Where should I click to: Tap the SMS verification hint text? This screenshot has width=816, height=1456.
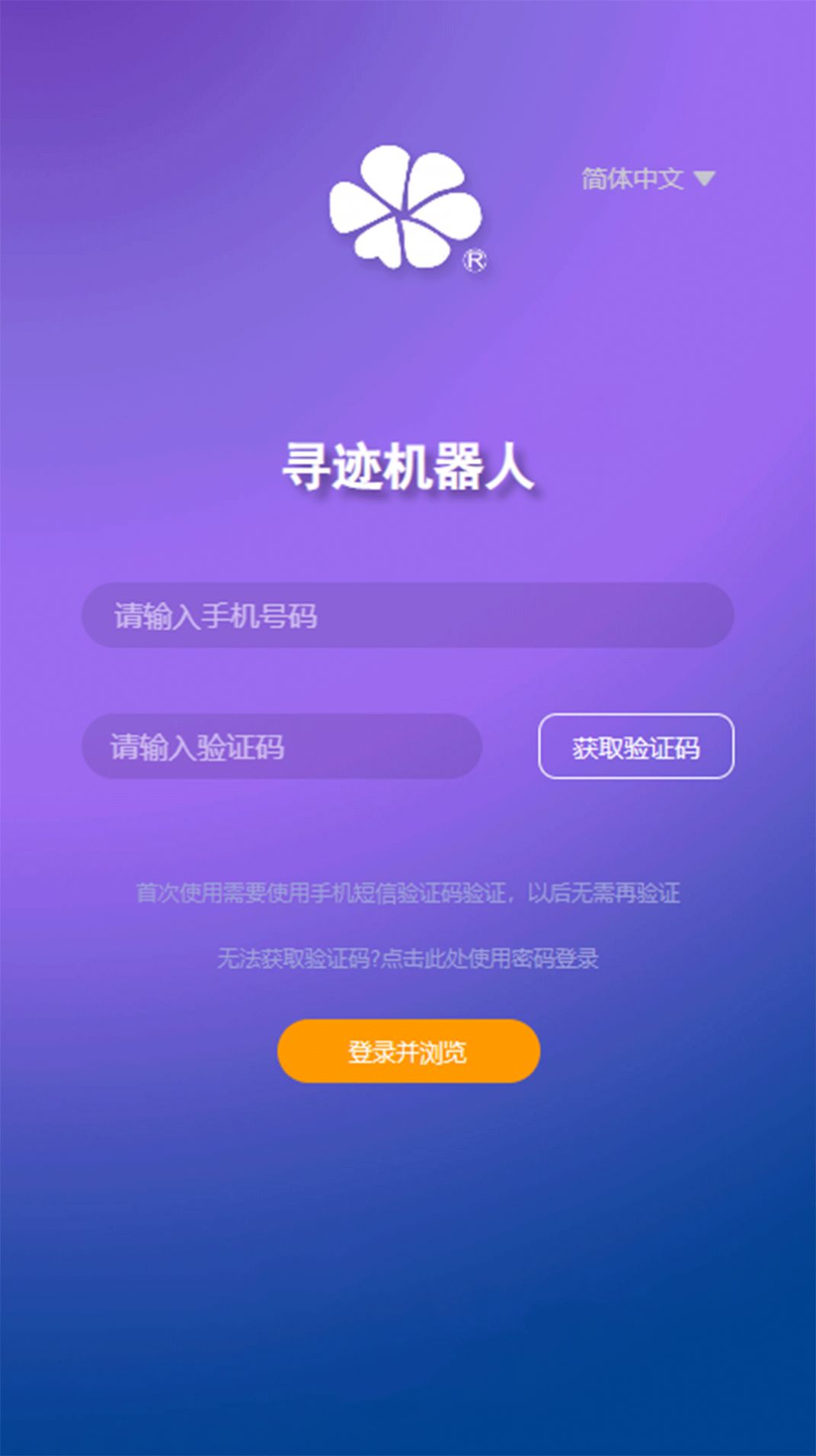click(x=408, y=891)
